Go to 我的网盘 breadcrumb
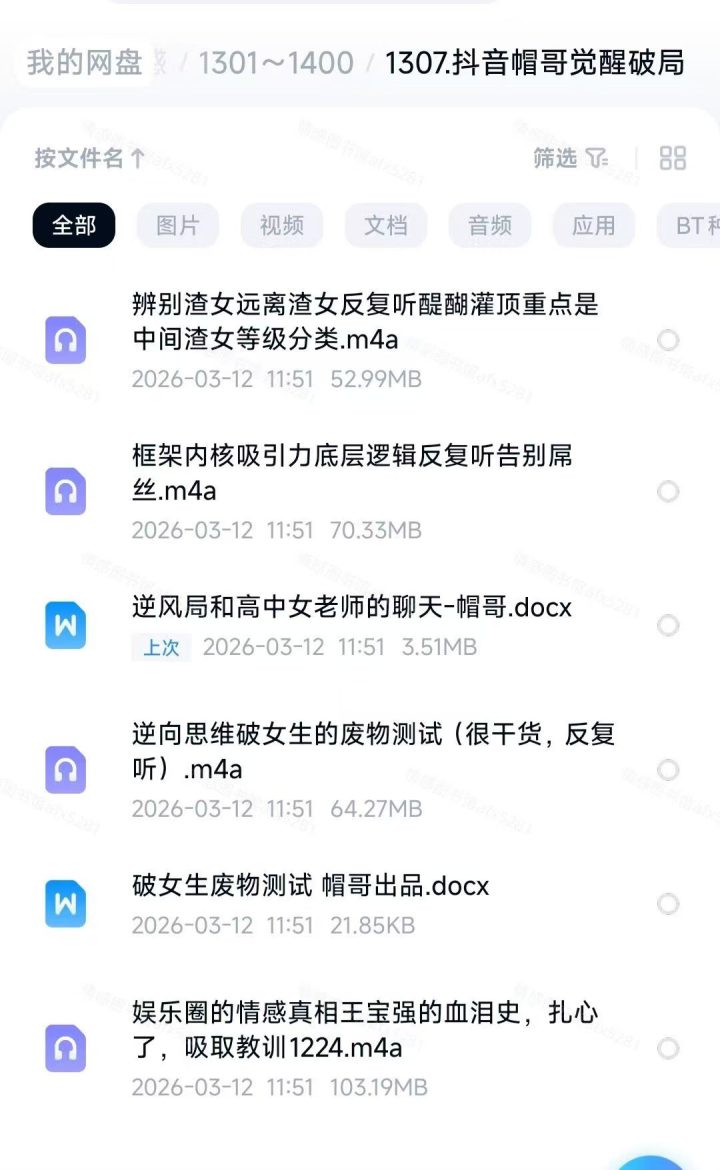 coord(85,62)
